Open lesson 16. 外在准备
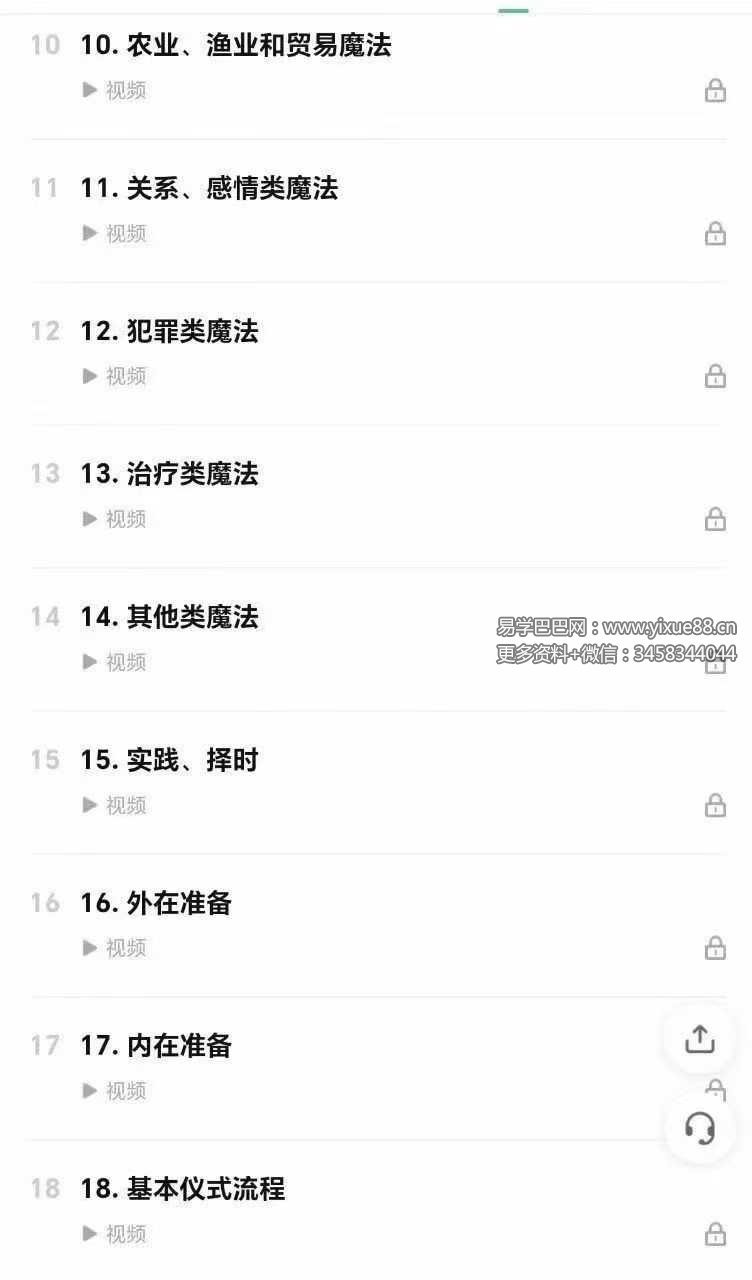 tap(156, 904)
